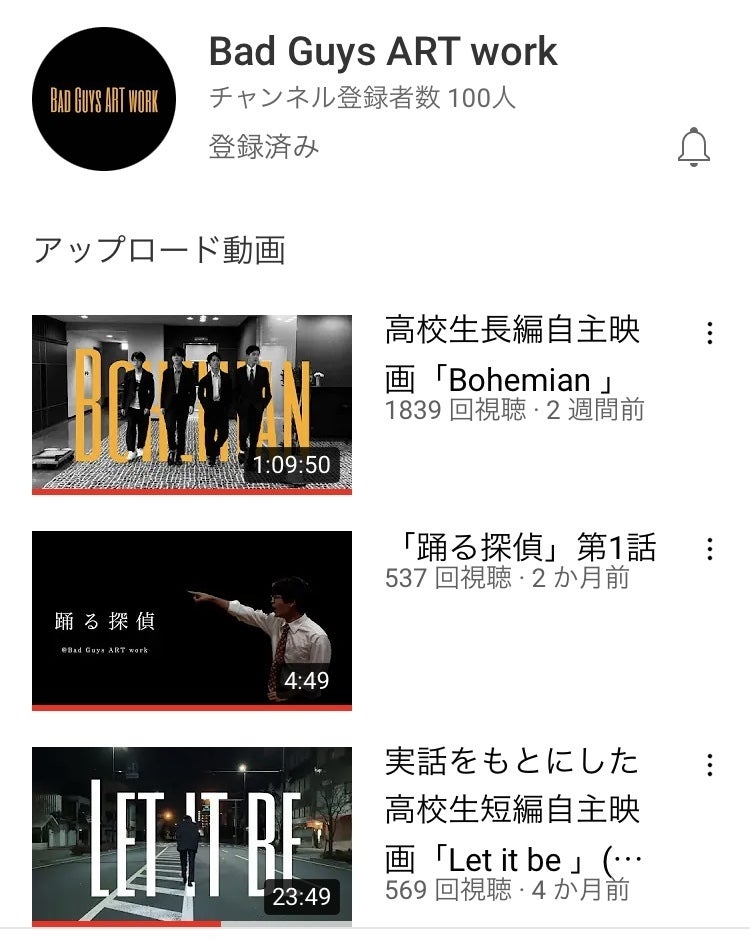750x940 pixels.
Task: Open the 「踊る探偵」第1話 video title
Action: pos(520,548)
